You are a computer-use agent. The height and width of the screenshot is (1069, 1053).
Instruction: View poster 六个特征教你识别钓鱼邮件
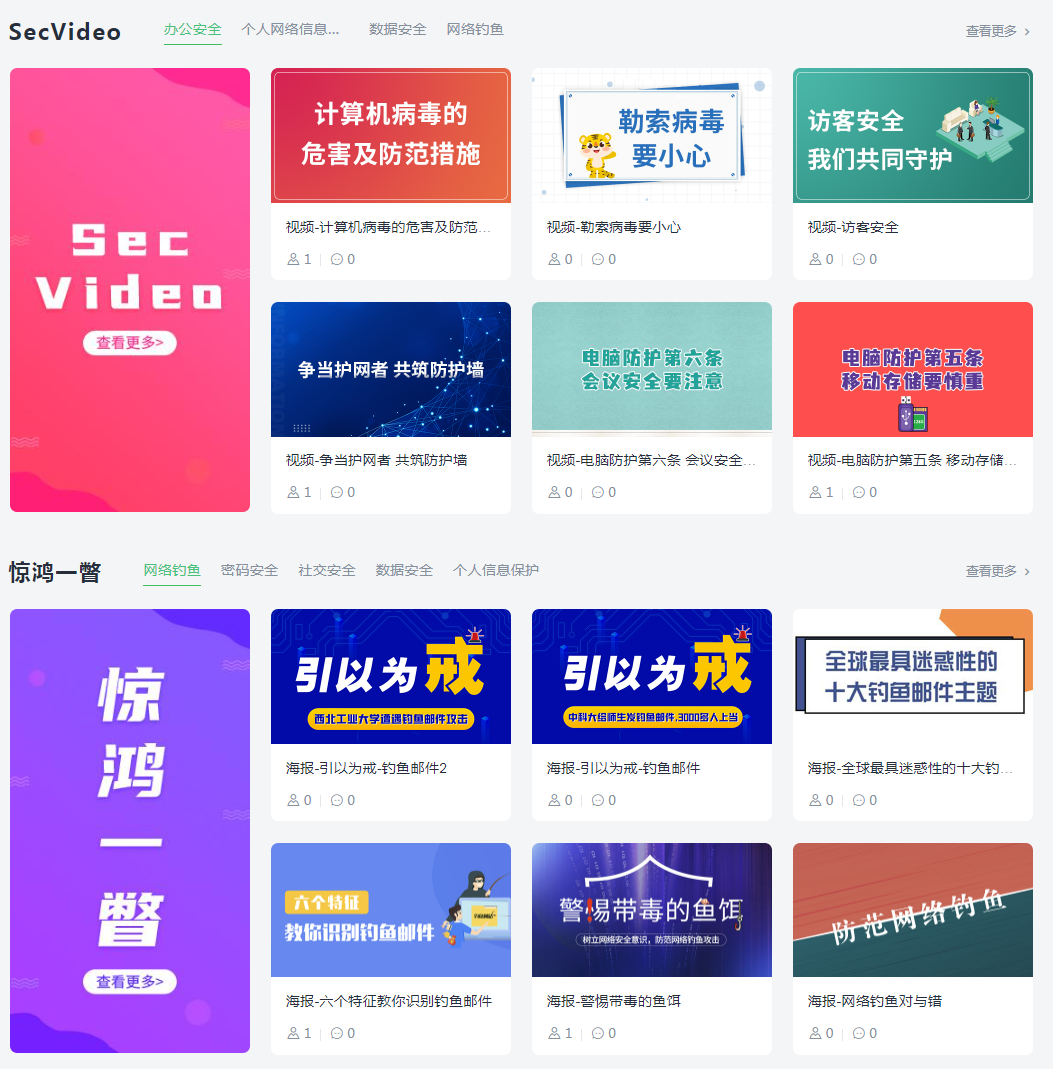[x=390, y=910]
